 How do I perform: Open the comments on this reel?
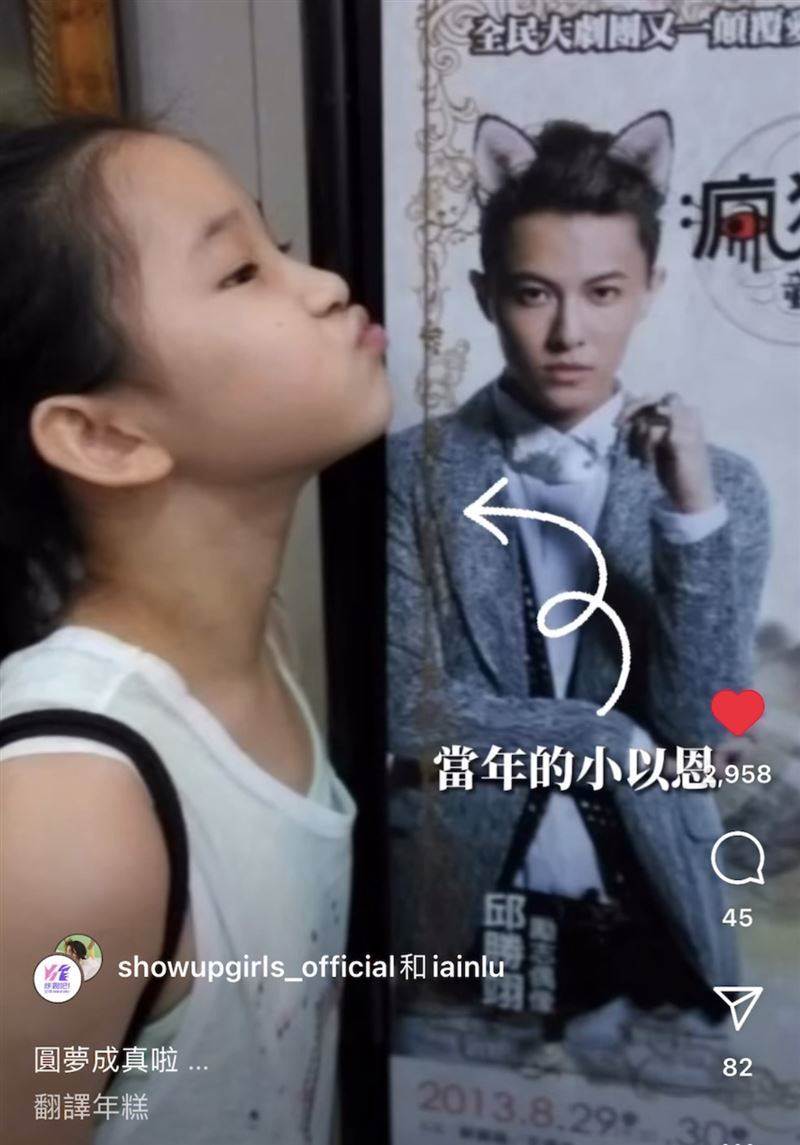click(737, 860)
